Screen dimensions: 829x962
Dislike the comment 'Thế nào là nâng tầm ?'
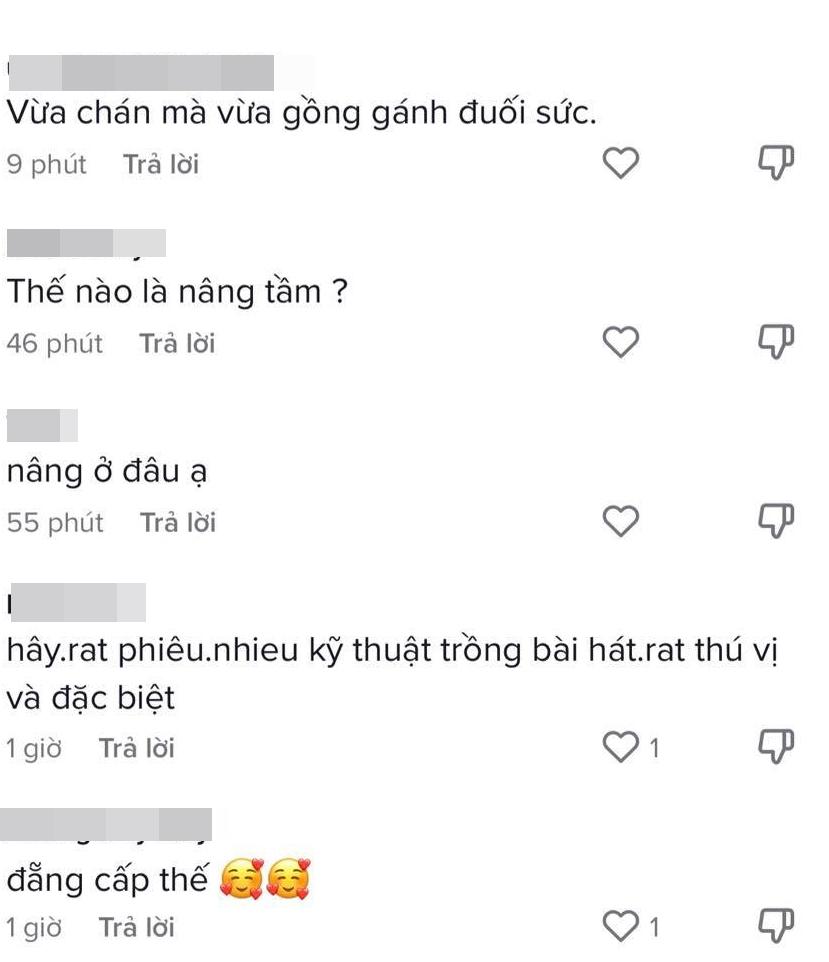(x=775, y=343)
